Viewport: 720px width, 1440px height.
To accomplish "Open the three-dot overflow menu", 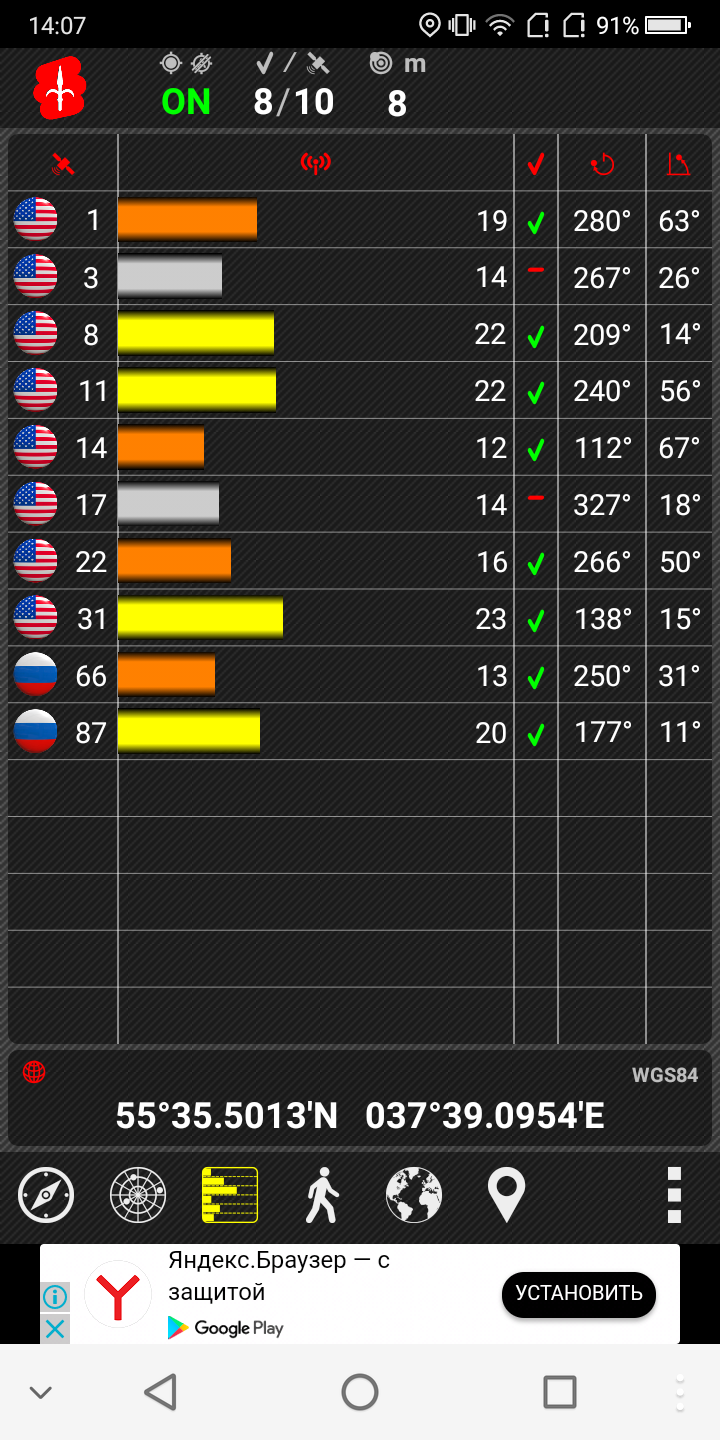I will point(674,1195).
